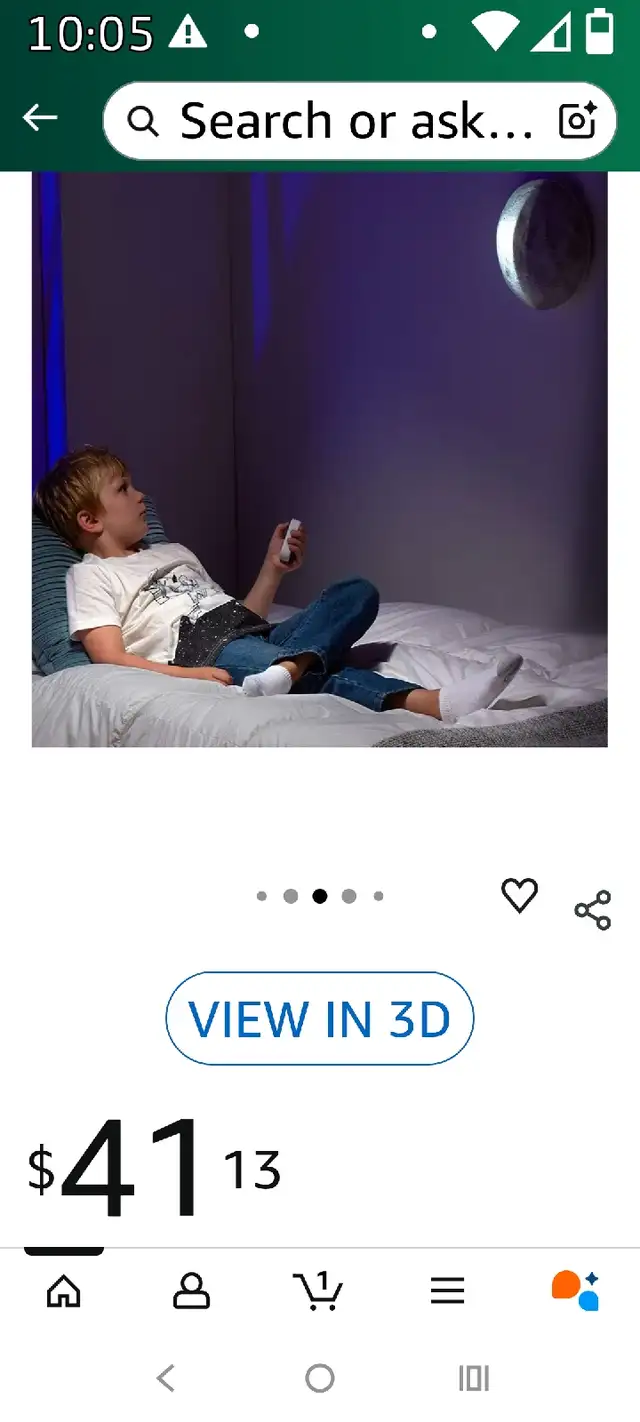Screen dimensions: 640x1422
Task: Share this product
Action: tap(592, 911)
